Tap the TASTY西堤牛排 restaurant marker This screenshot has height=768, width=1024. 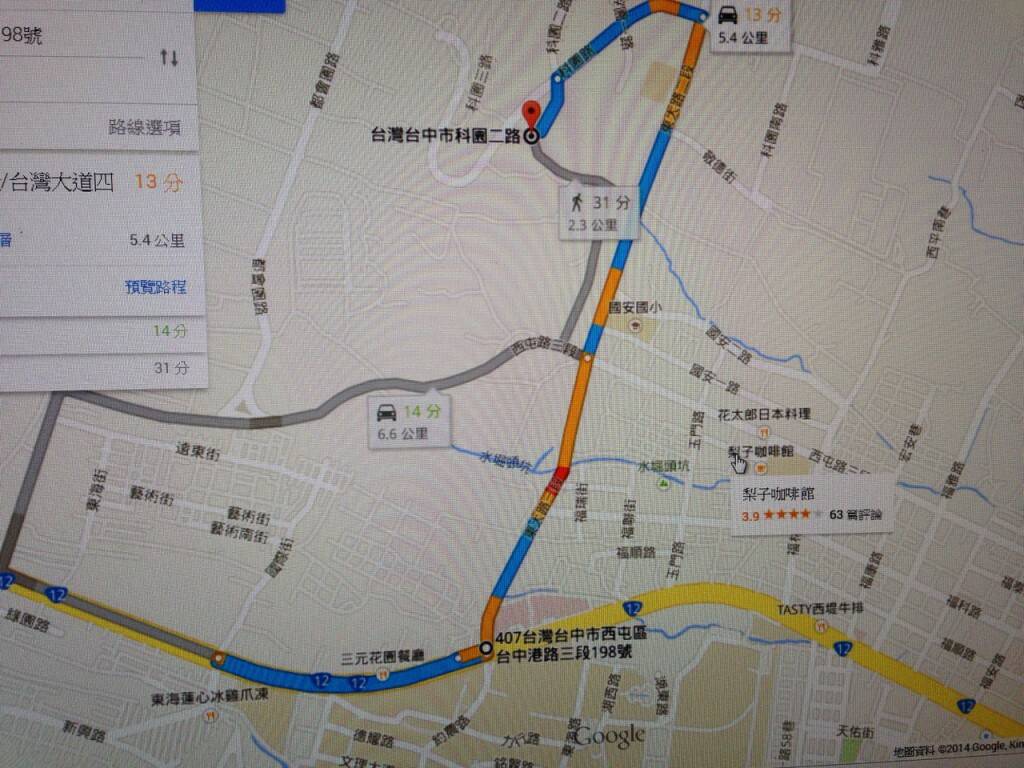(821, 626)
